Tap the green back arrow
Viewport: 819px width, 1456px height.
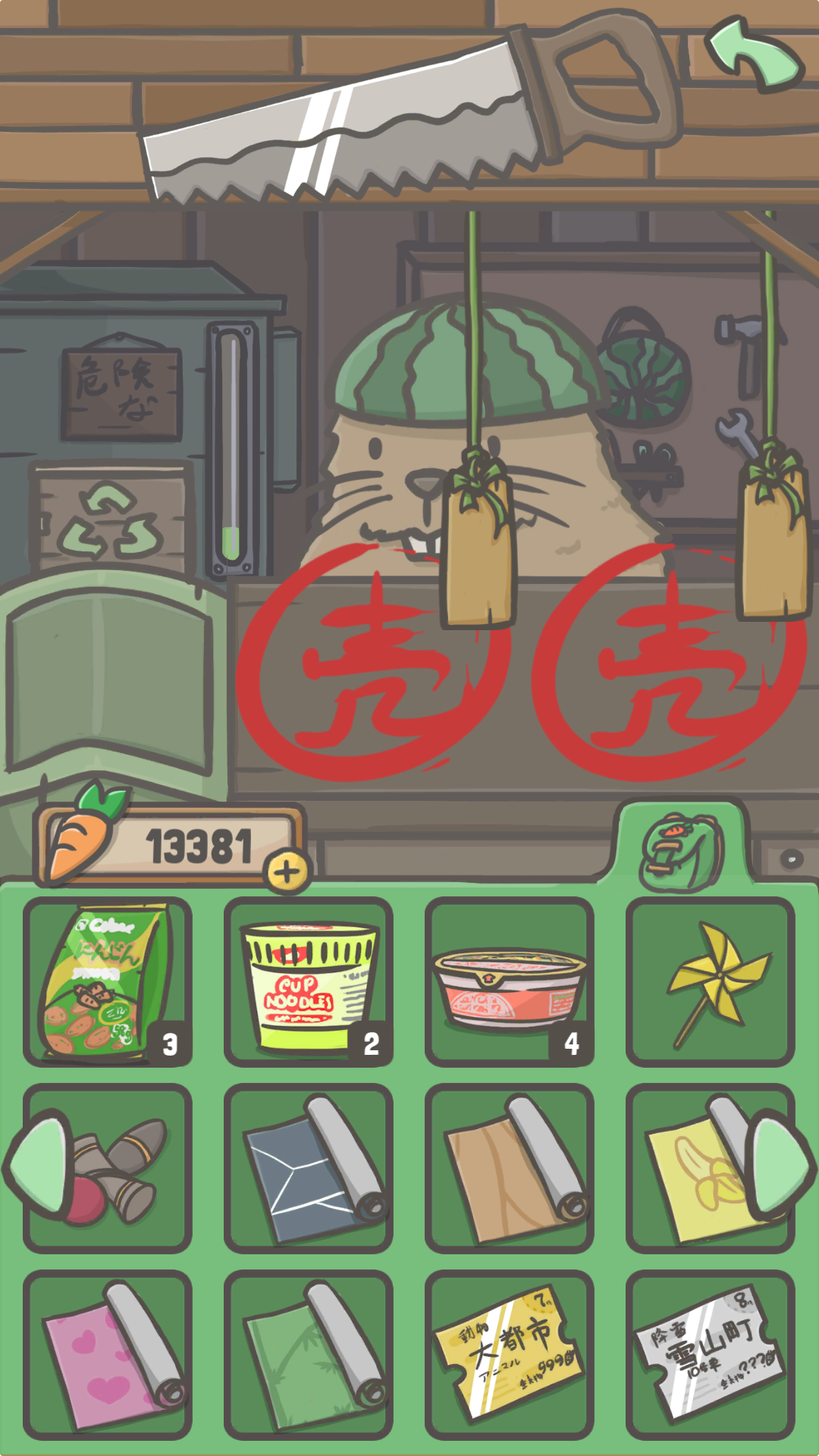(755, 55)
